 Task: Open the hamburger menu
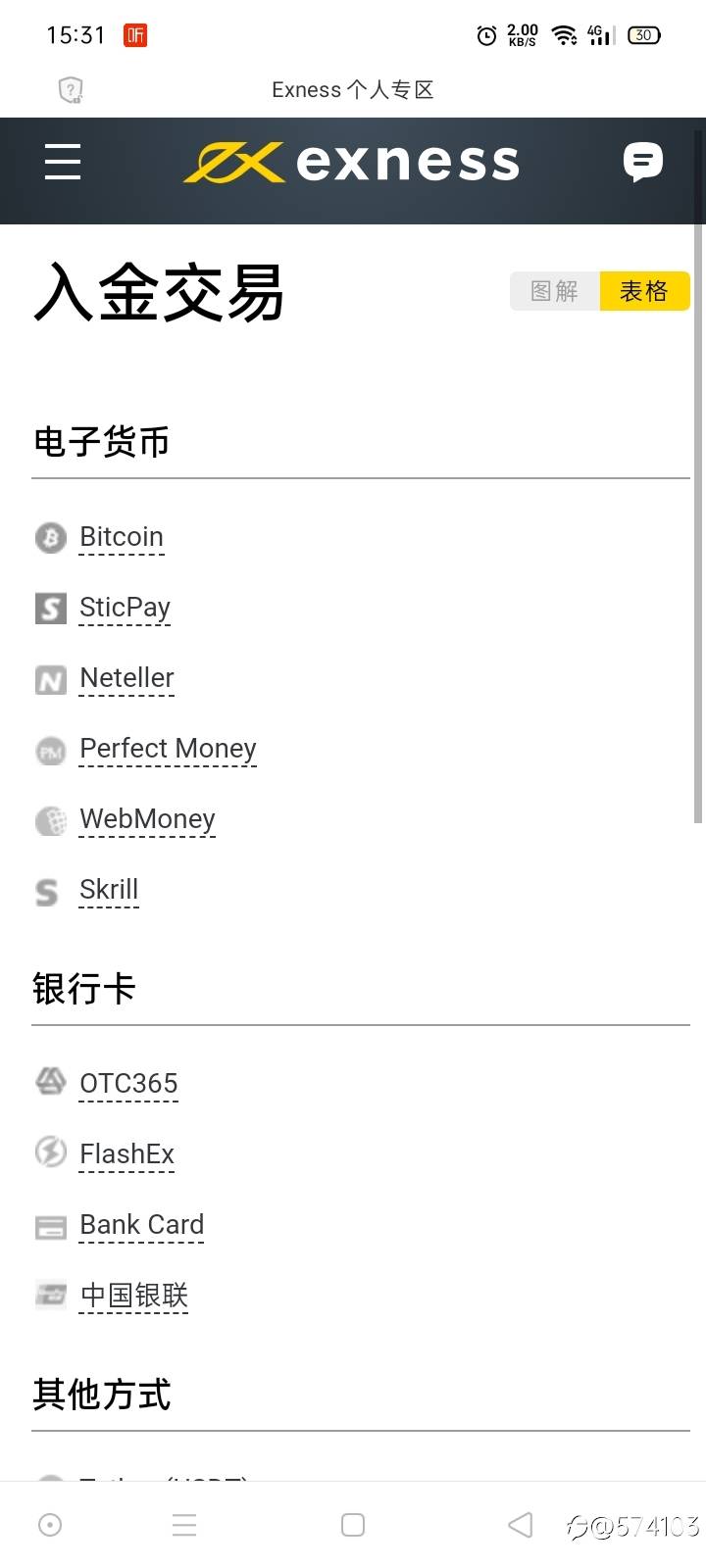coord(63,162)
